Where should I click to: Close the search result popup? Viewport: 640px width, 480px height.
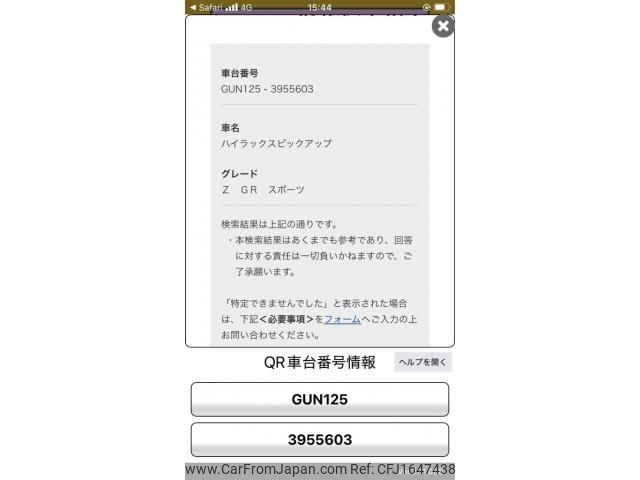443,26
